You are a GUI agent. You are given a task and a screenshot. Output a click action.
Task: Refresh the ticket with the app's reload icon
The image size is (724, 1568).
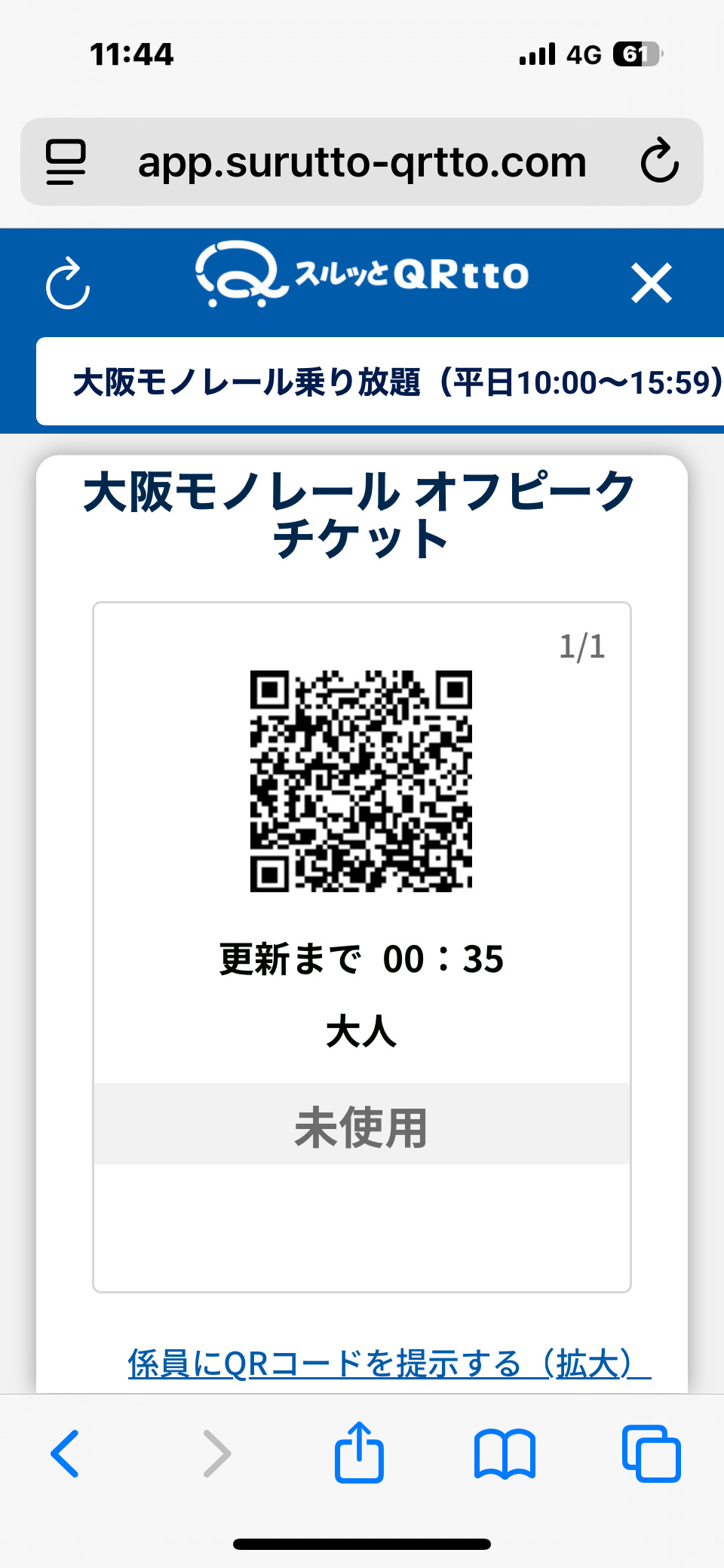pos(68,284)
